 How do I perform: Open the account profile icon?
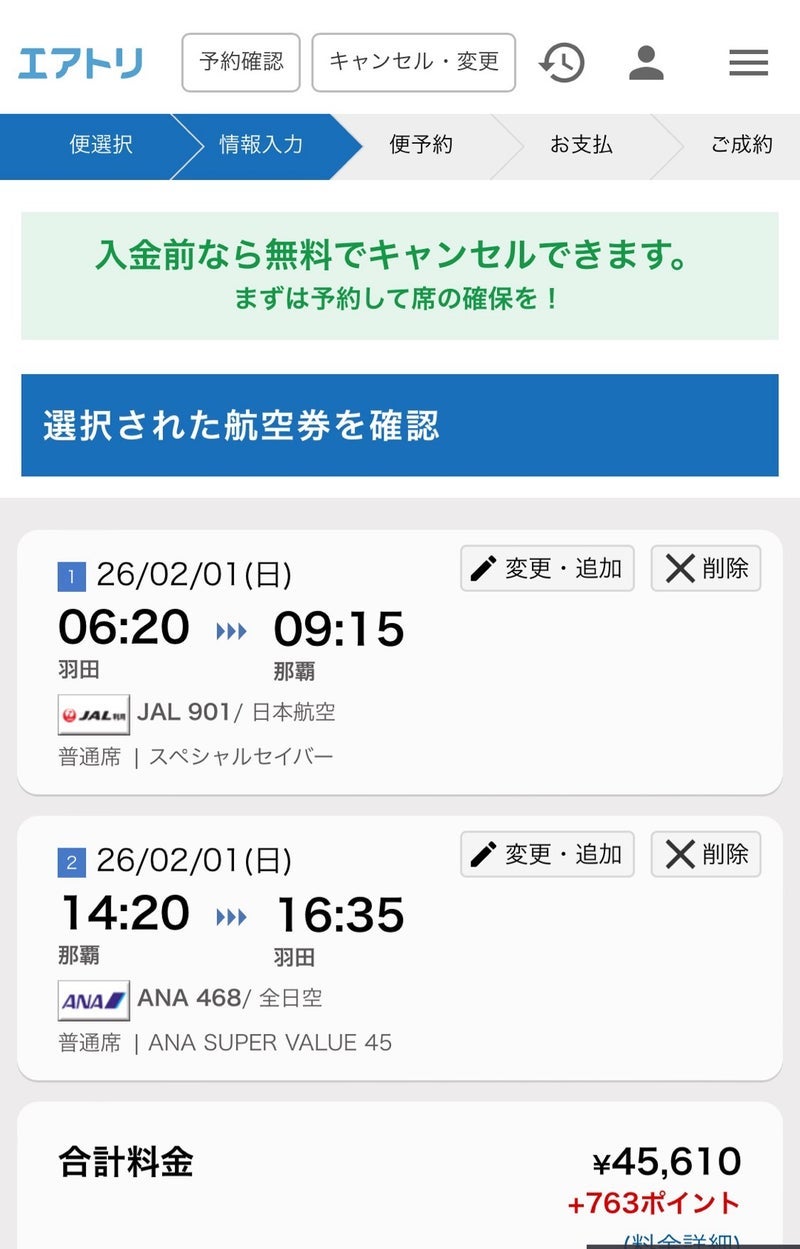click(x=647, y=63)
